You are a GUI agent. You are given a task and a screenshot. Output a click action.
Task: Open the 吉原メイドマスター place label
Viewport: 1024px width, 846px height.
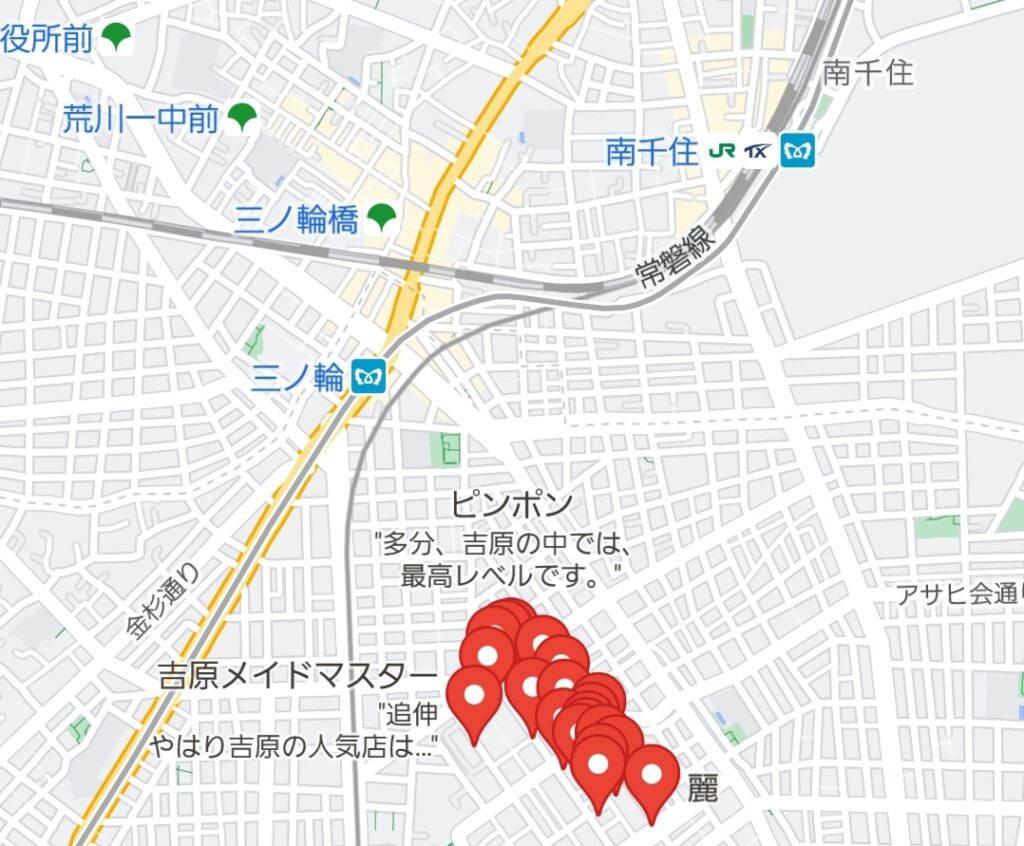pyautogui.click(x=298, y=677)
